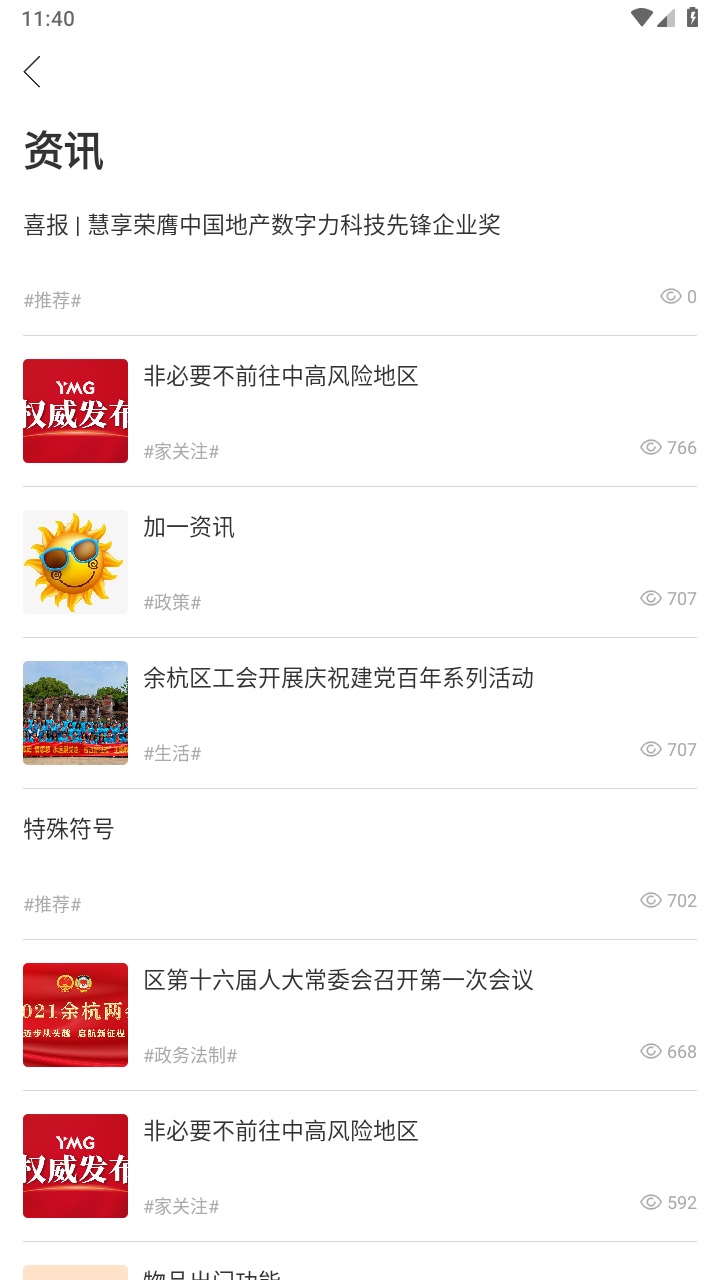Select the #政策# tag on 加一资讯
The image size is (720, 1280).
point(172,602)
